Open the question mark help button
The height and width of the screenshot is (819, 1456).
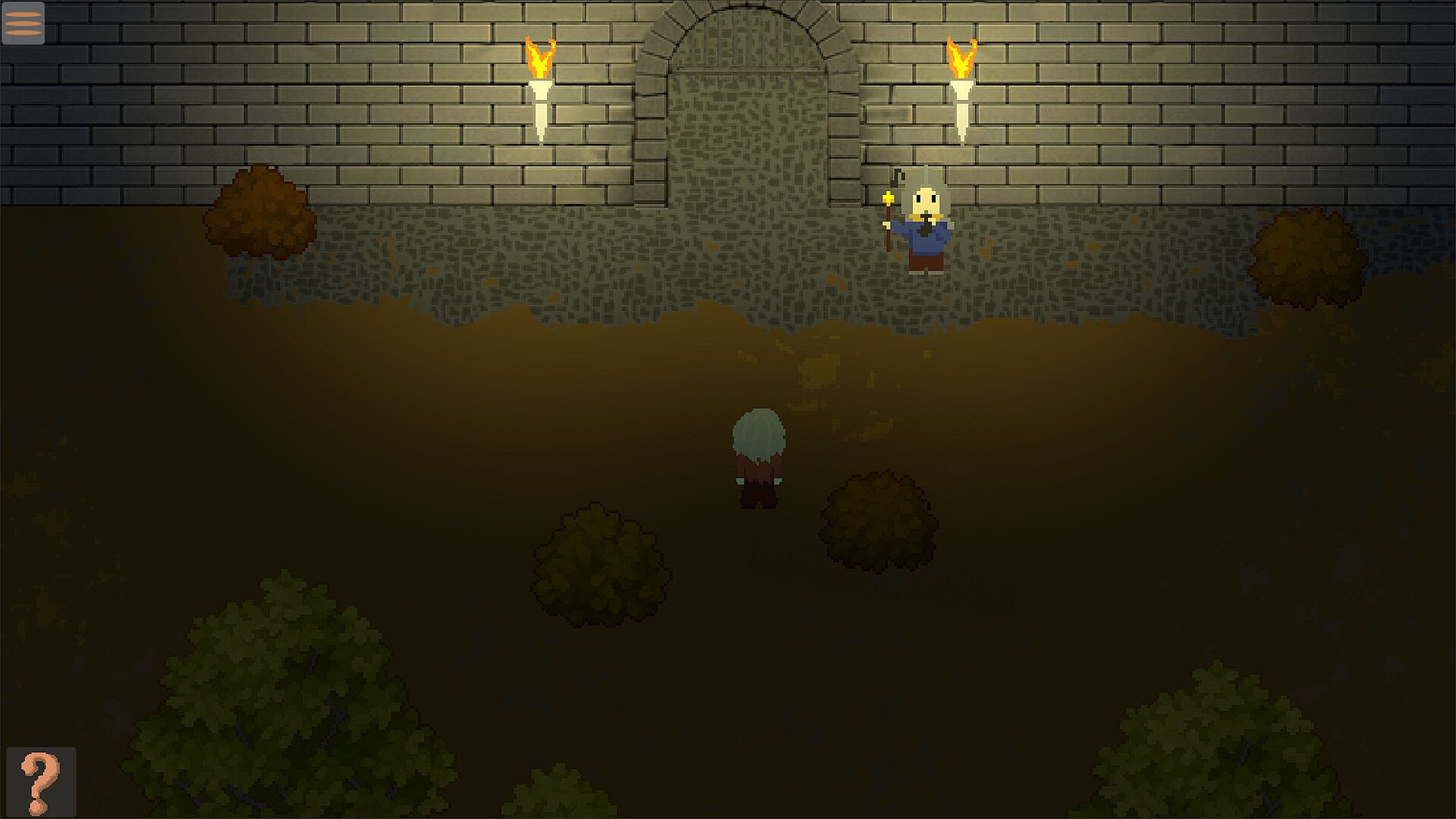[x=41, y=782]
